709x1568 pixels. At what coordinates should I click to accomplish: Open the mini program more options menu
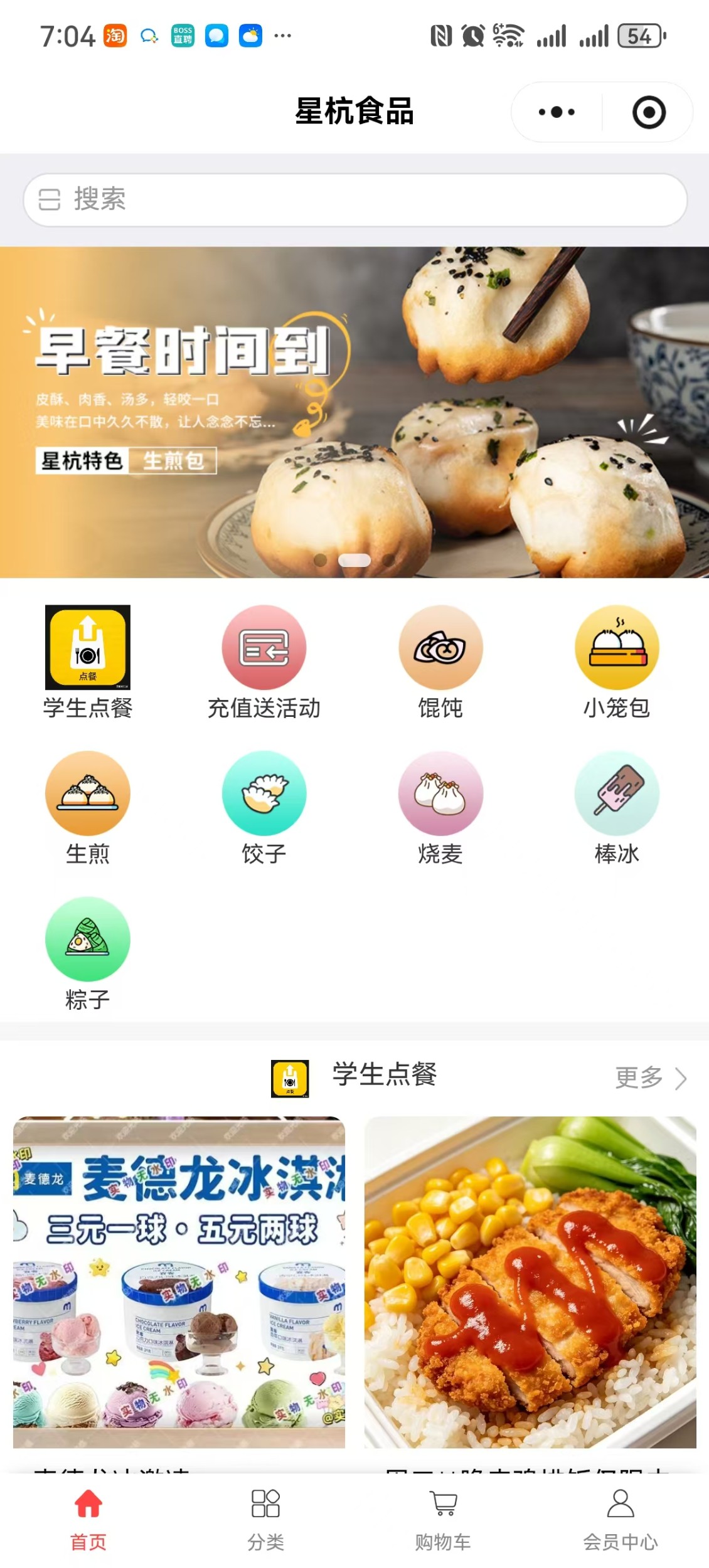pyautogui.click(x=557, y=112)
